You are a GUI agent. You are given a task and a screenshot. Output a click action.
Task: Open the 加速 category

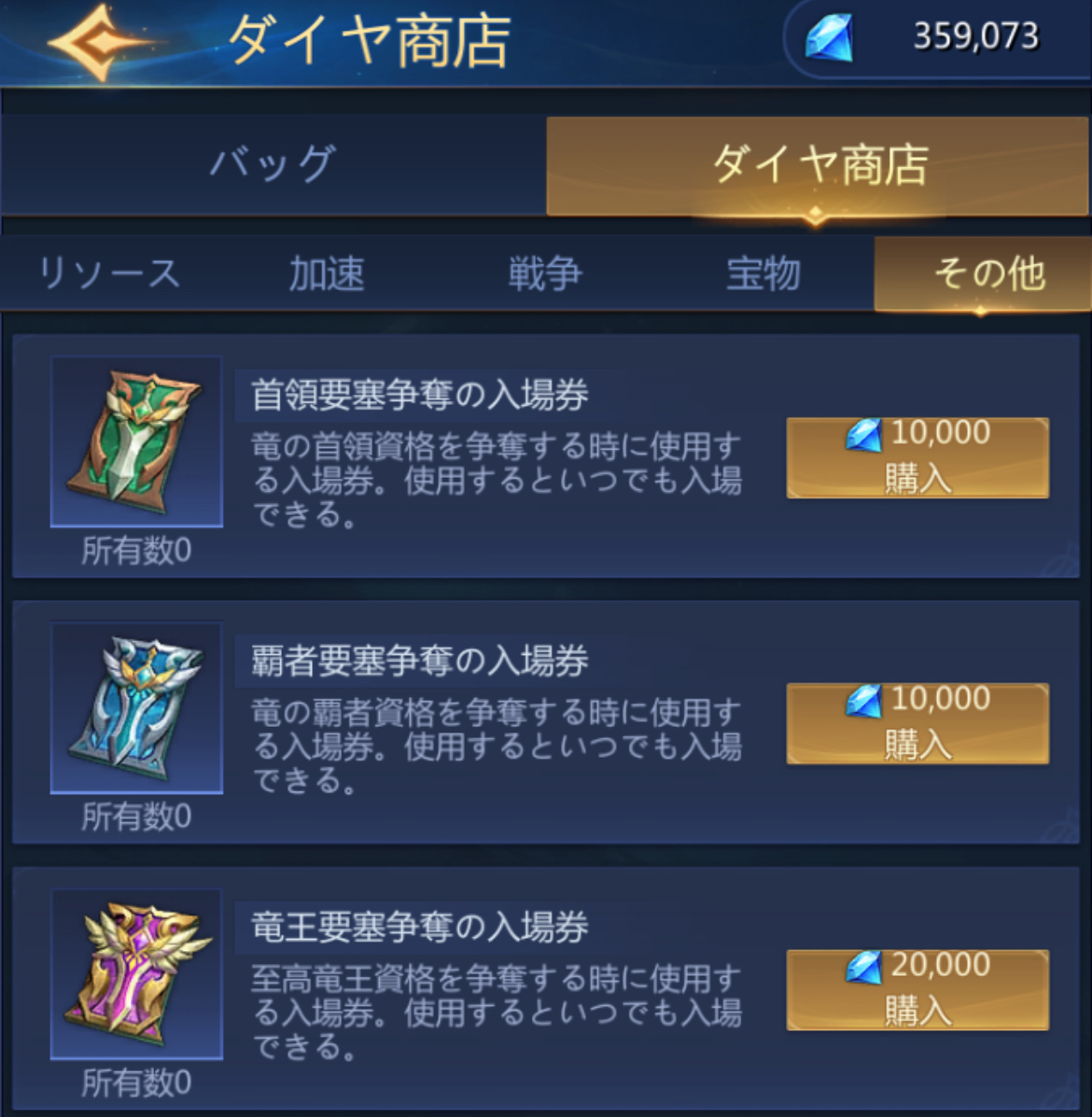coord(327,273)
